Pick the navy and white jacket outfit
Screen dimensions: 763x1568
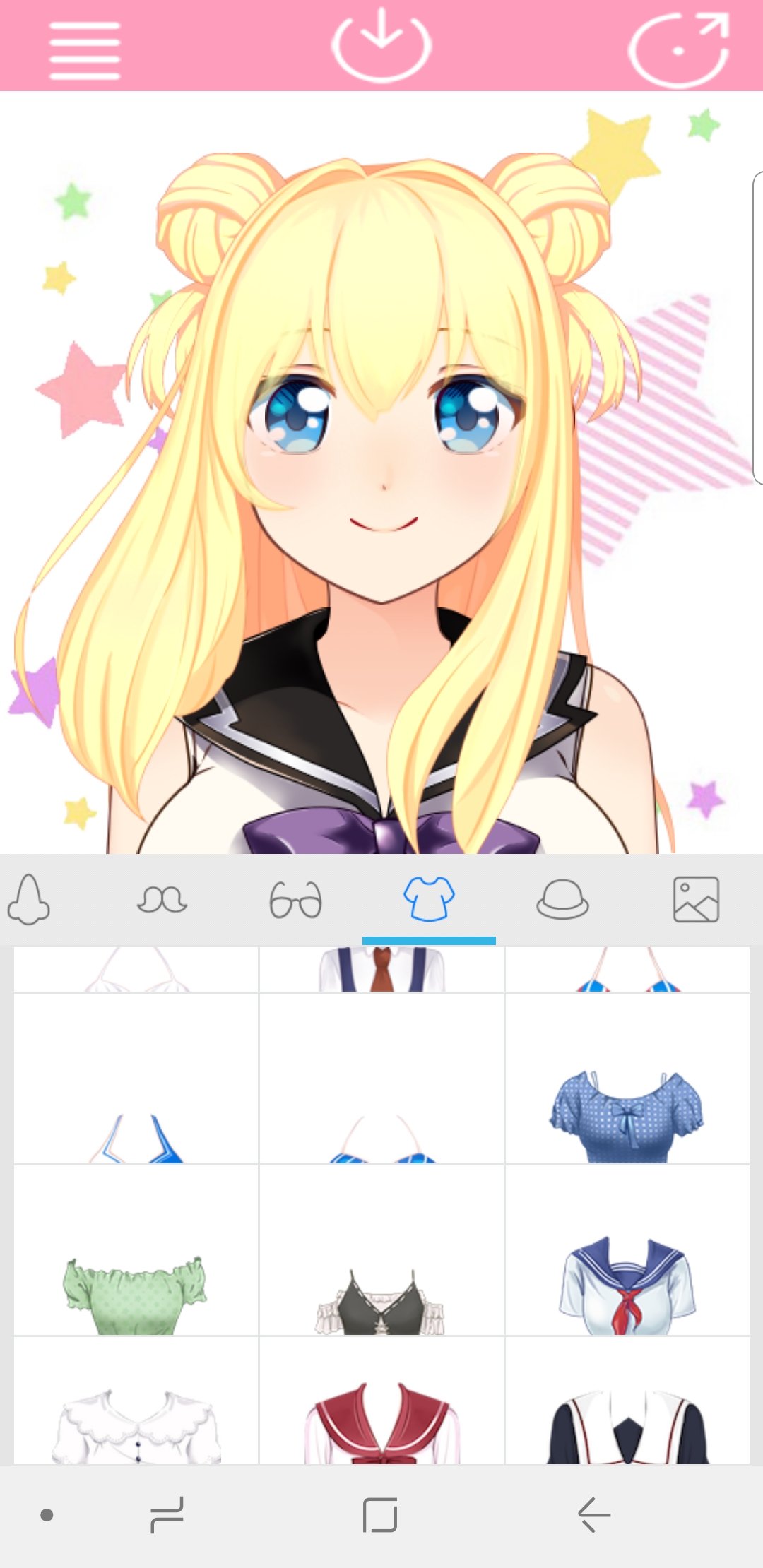click(x=627, y=1401)
